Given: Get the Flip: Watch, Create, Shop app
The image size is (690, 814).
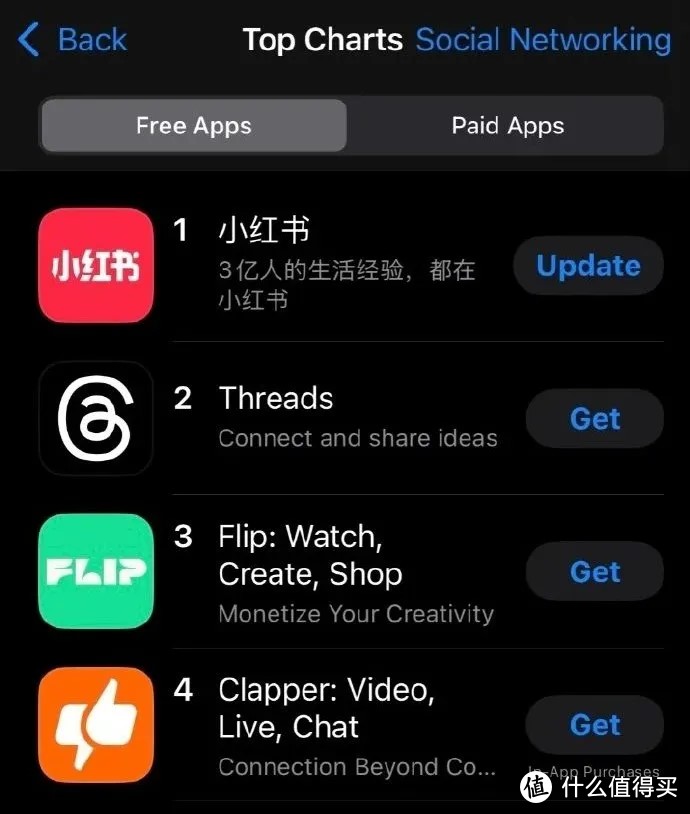Looking at the screenshot, I should pos(595,572).
